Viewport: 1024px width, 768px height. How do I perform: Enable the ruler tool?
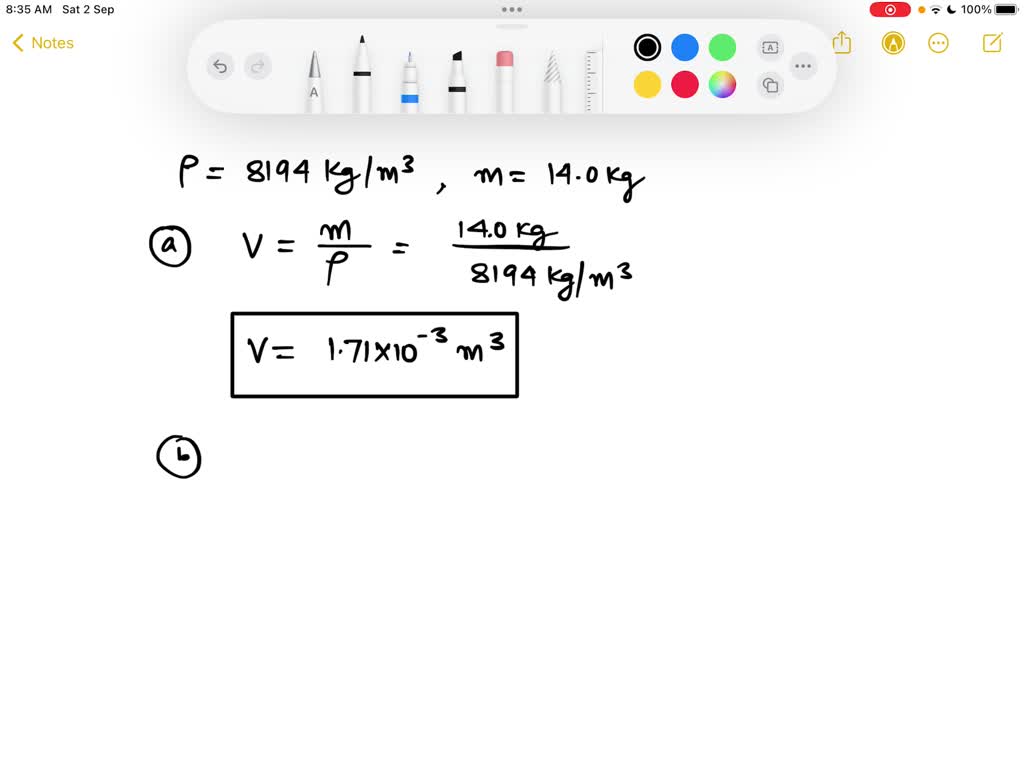[593, 80]
